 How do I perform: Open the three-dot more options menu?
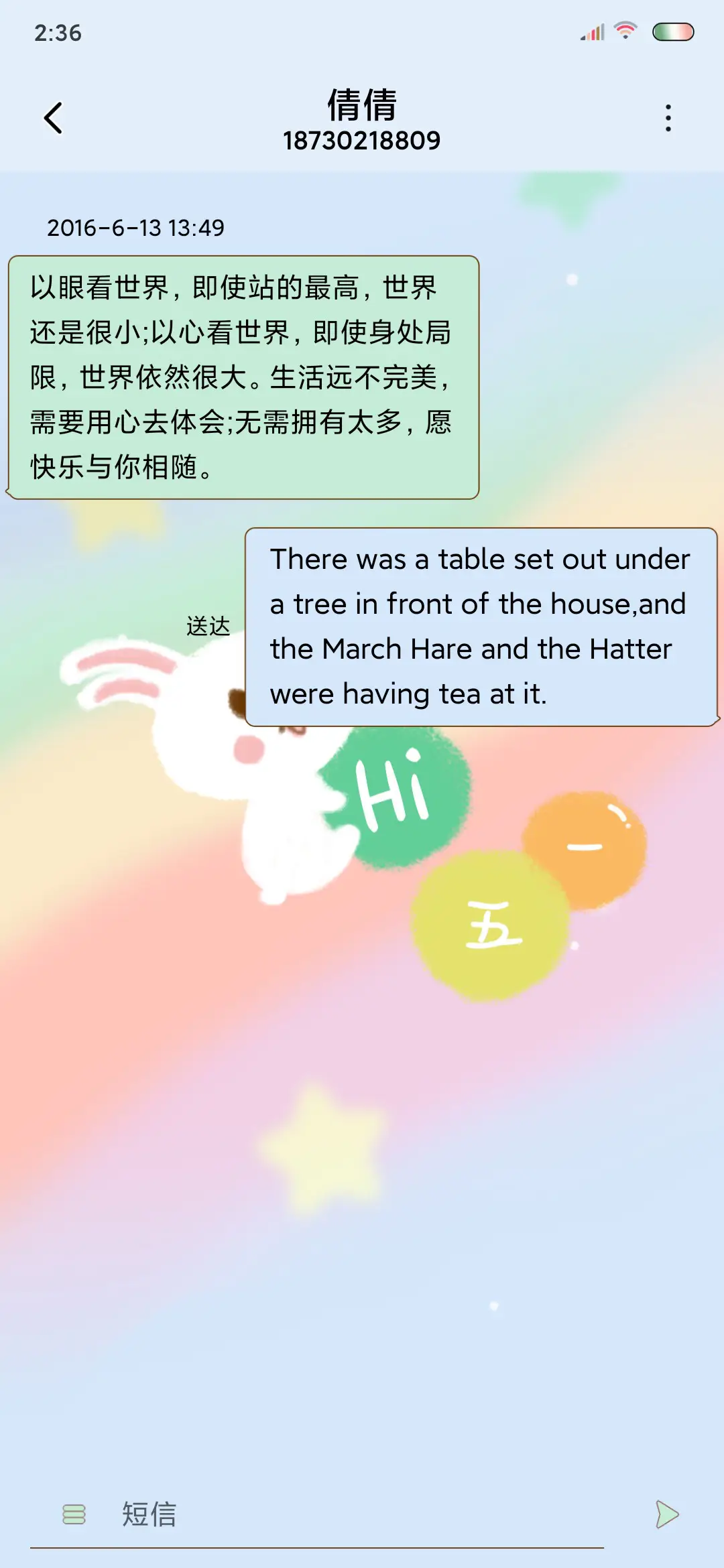point(668,119)
